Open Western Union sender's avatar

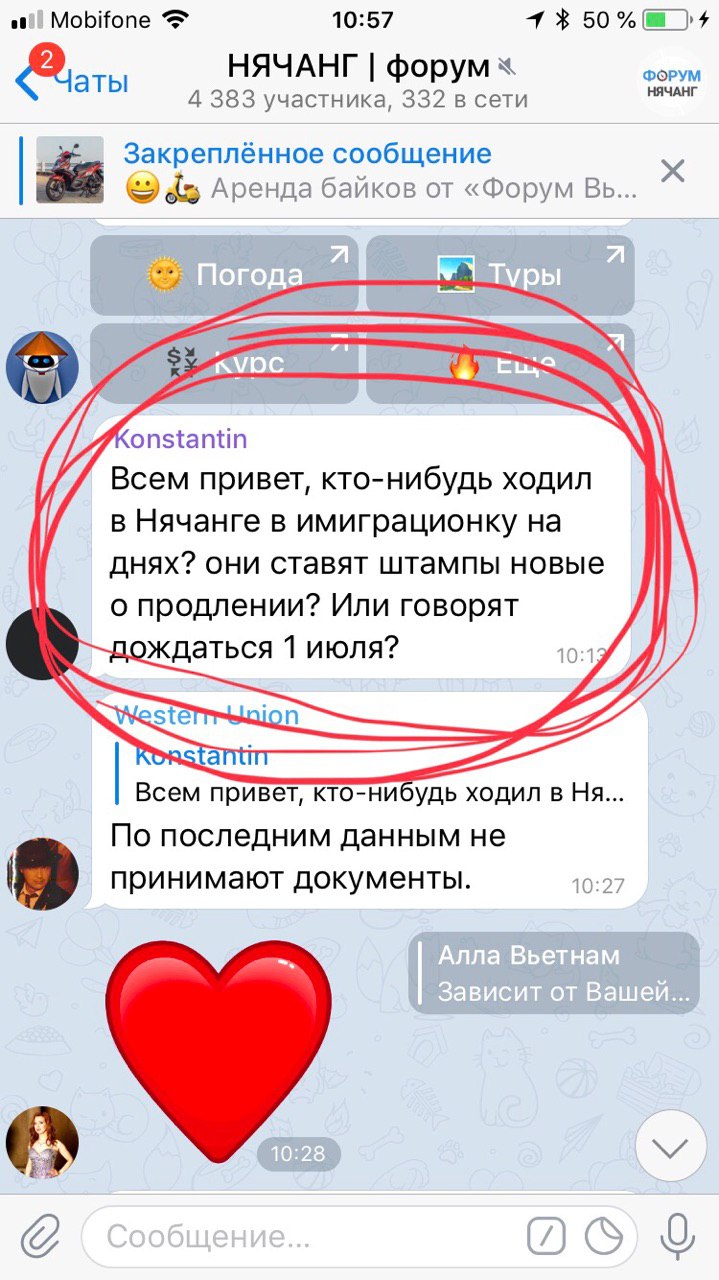click(x=42, y=872)
